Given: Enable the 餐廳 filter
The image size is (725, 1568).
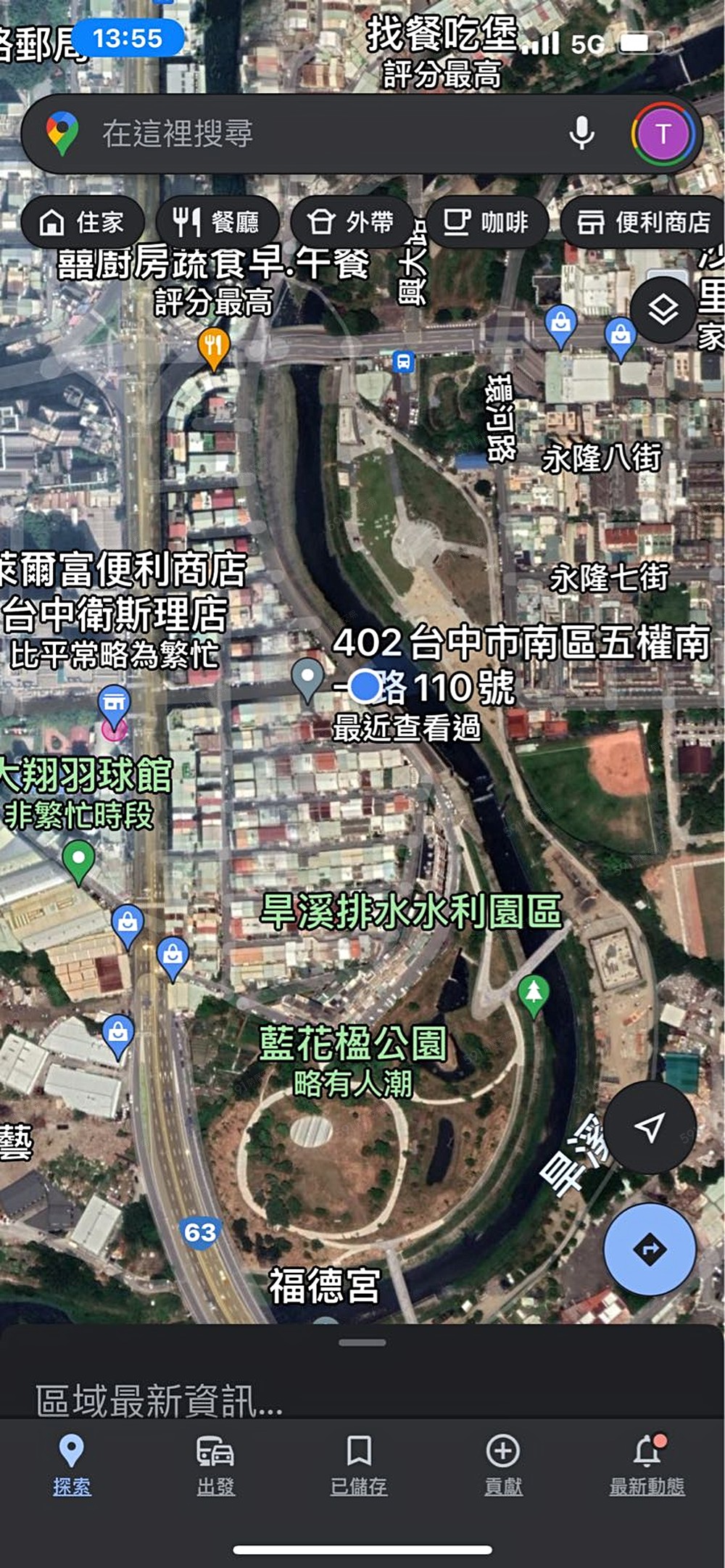Looking at the screenshot, I should (220, 222).
